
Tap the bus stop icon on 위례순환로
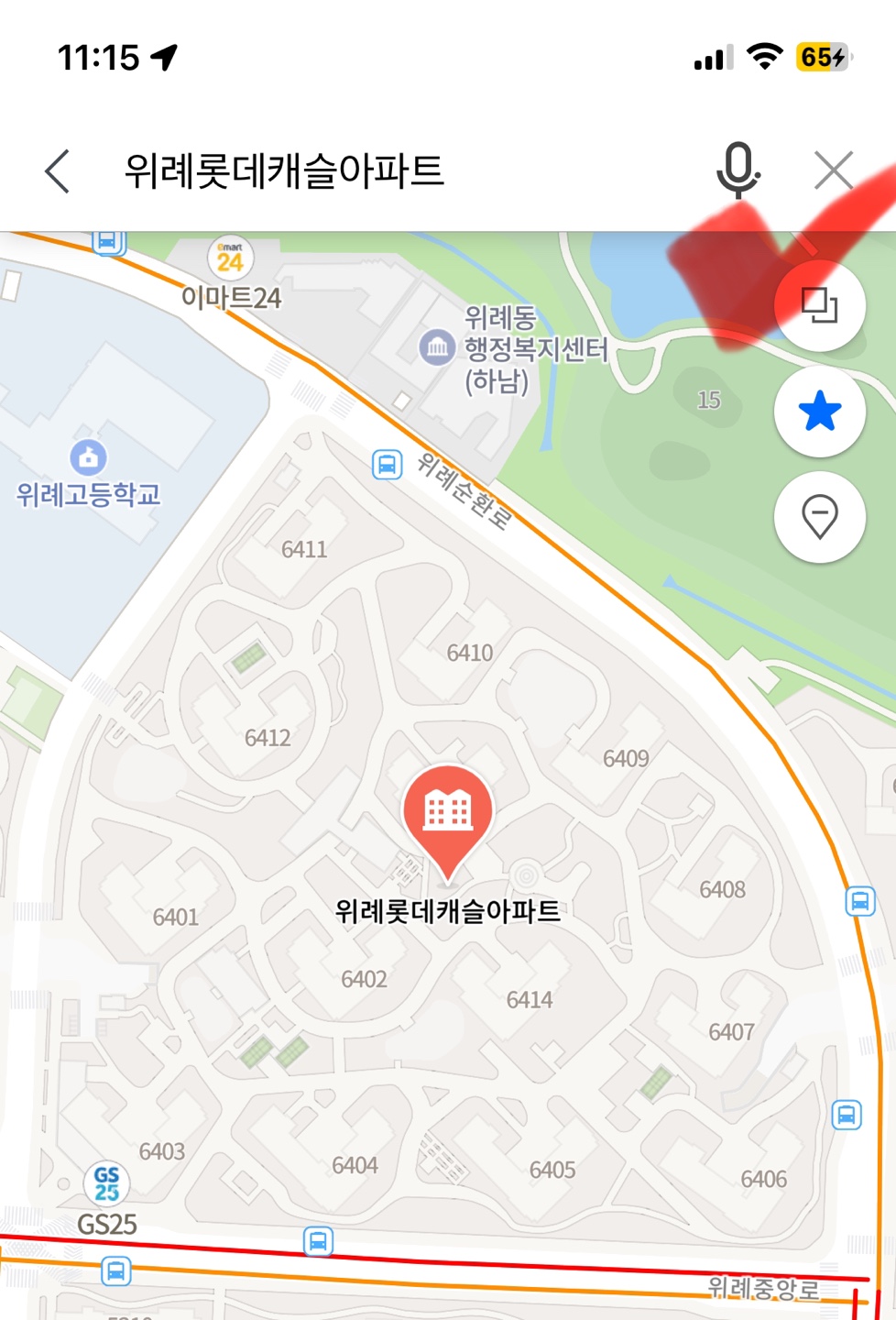click(x=386, y=465)
